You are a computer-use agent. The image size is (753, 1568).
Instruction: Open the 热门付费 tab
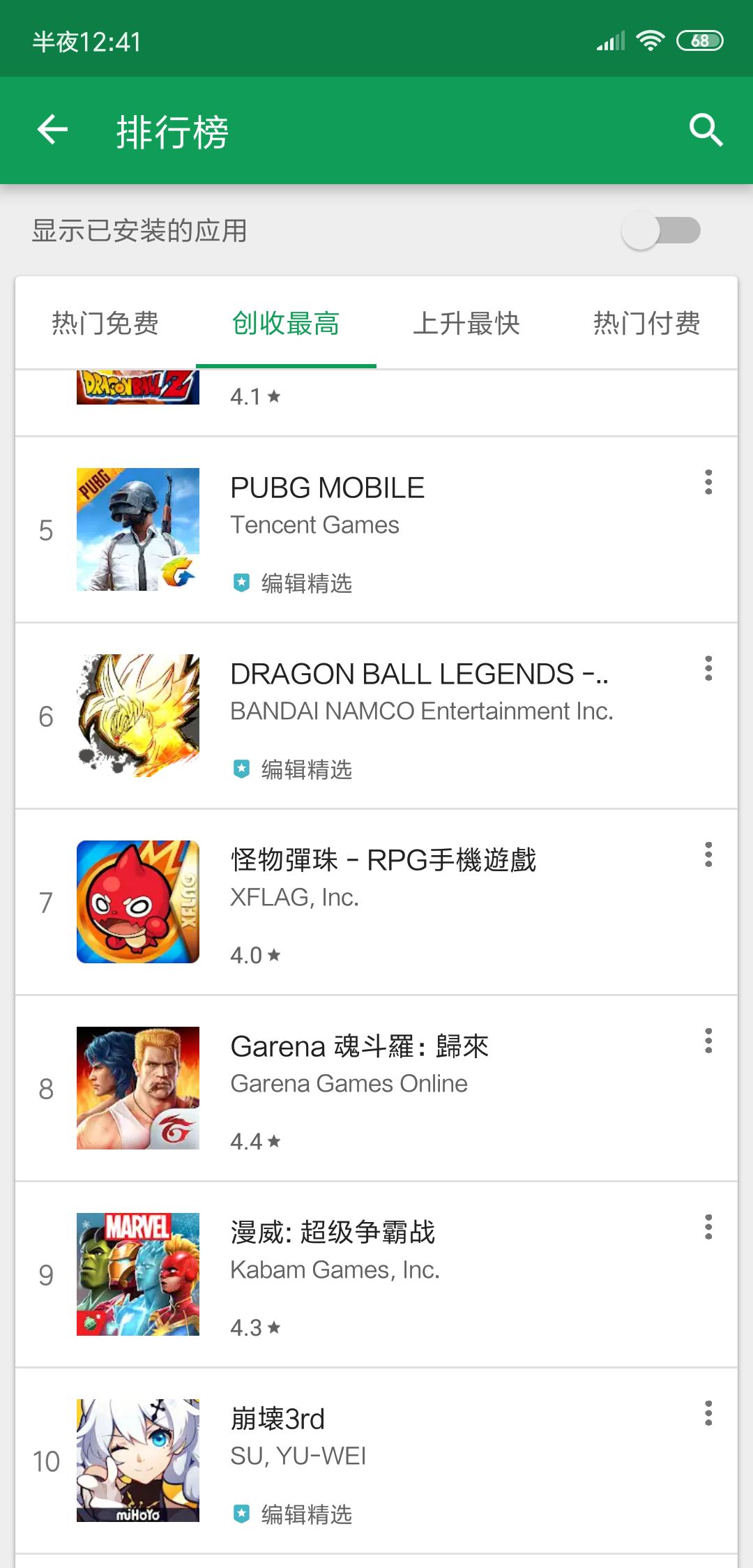click(646, 324)
